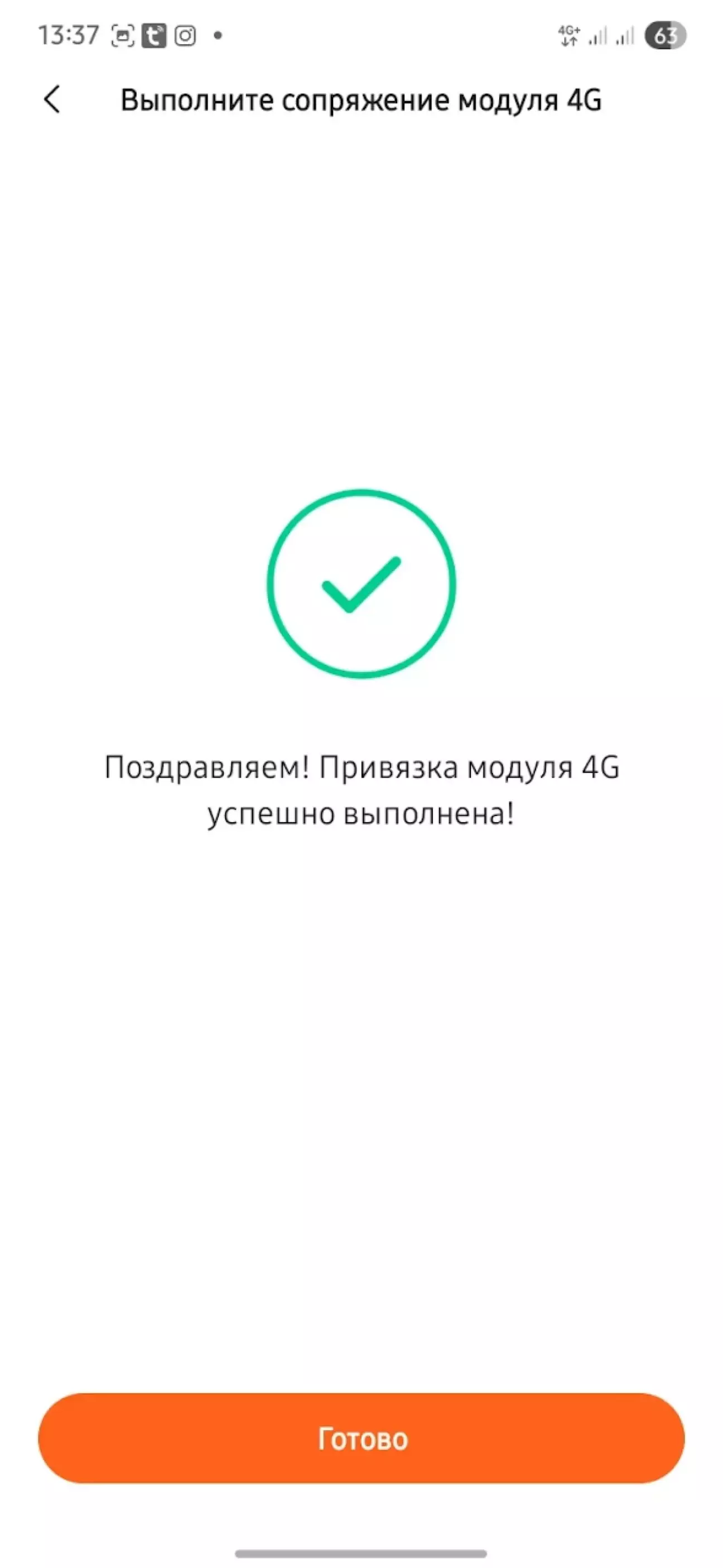Go back using the header arrow
Screen dimensions: 723x1568
[52, 99]
